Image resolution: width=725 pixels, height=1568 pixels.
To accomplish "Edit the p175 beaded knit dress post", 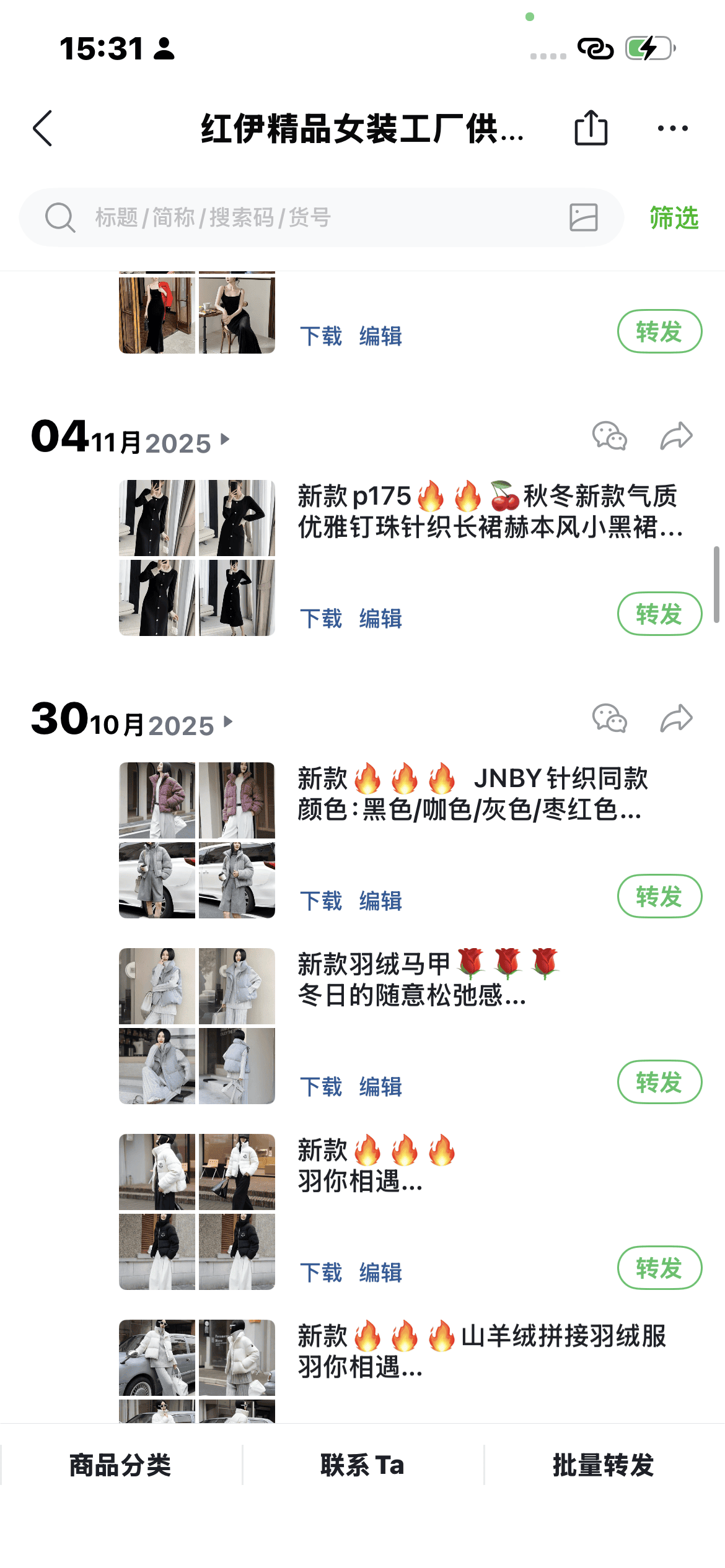I will 380,618.
